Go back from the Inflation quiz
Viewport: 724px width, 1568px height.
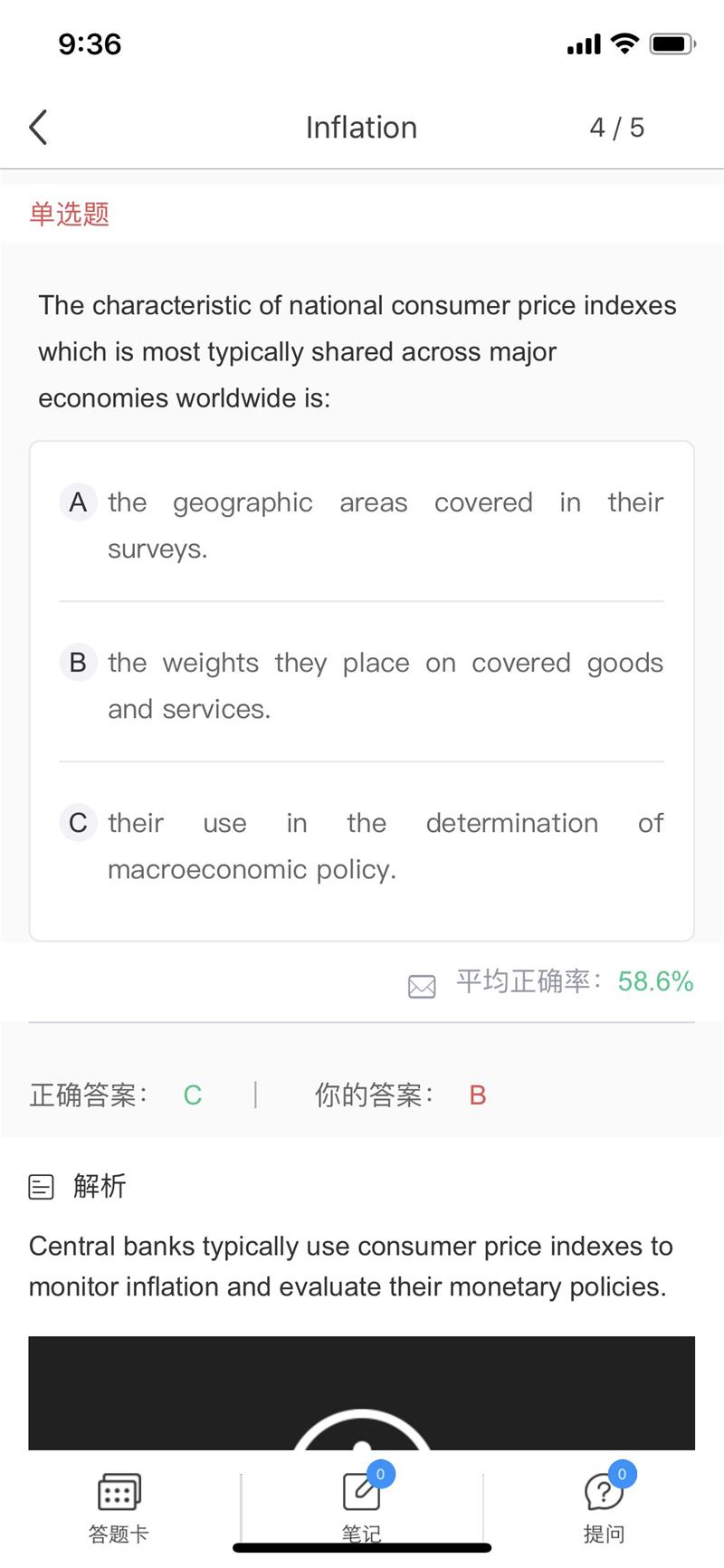[38, 128]
